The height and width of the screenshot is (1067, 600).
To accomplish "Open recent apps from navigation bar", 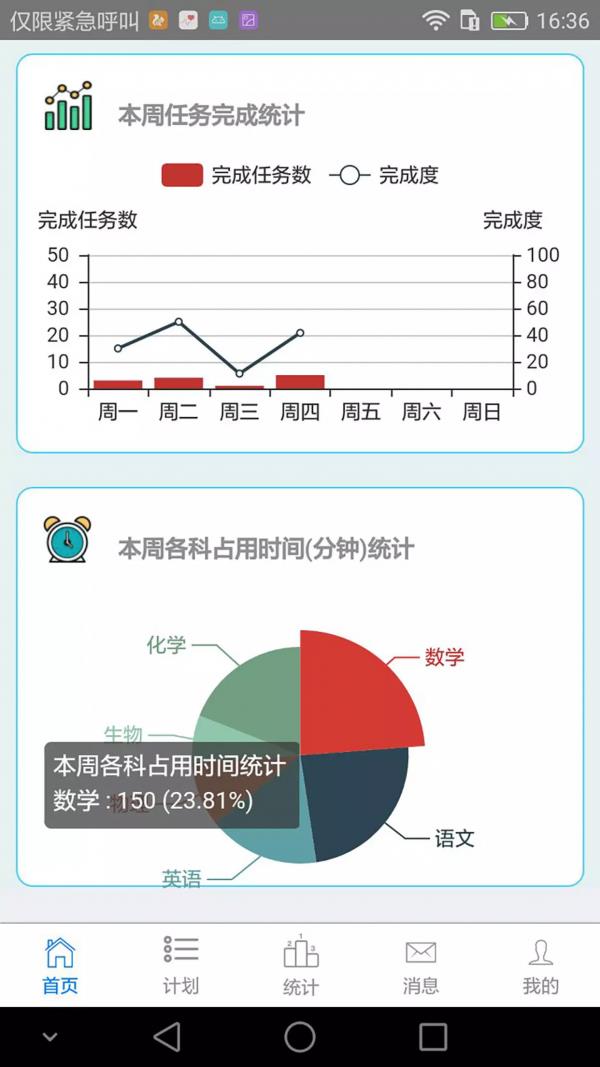I will pos(433,1037).
